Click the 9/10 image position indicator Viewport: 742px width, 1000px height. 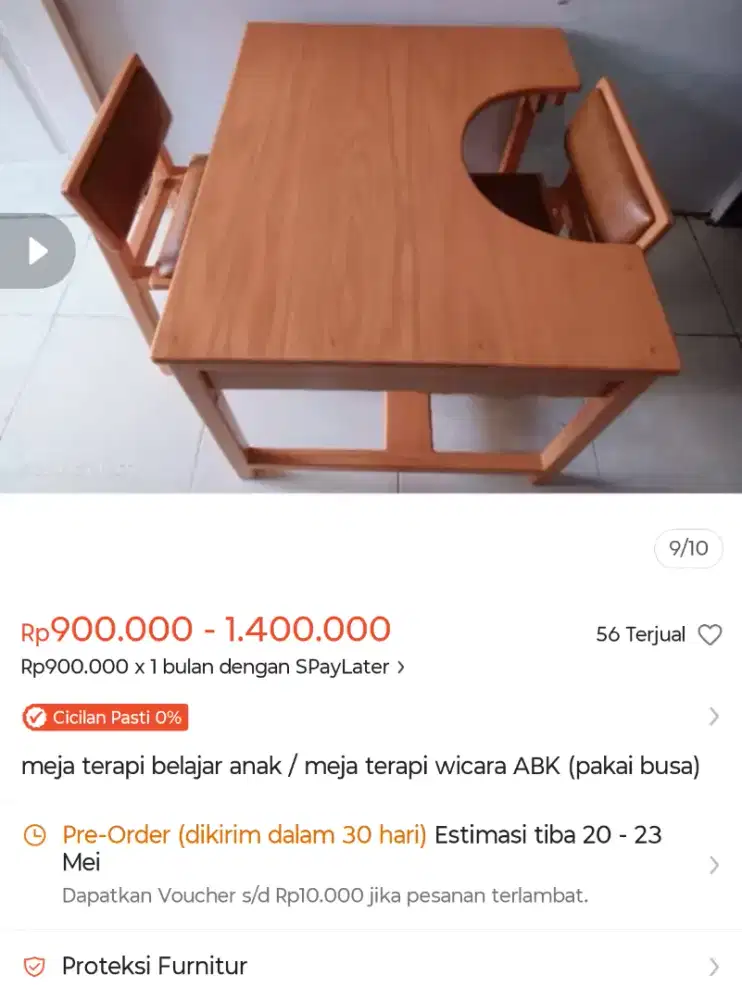click(687, 548)
